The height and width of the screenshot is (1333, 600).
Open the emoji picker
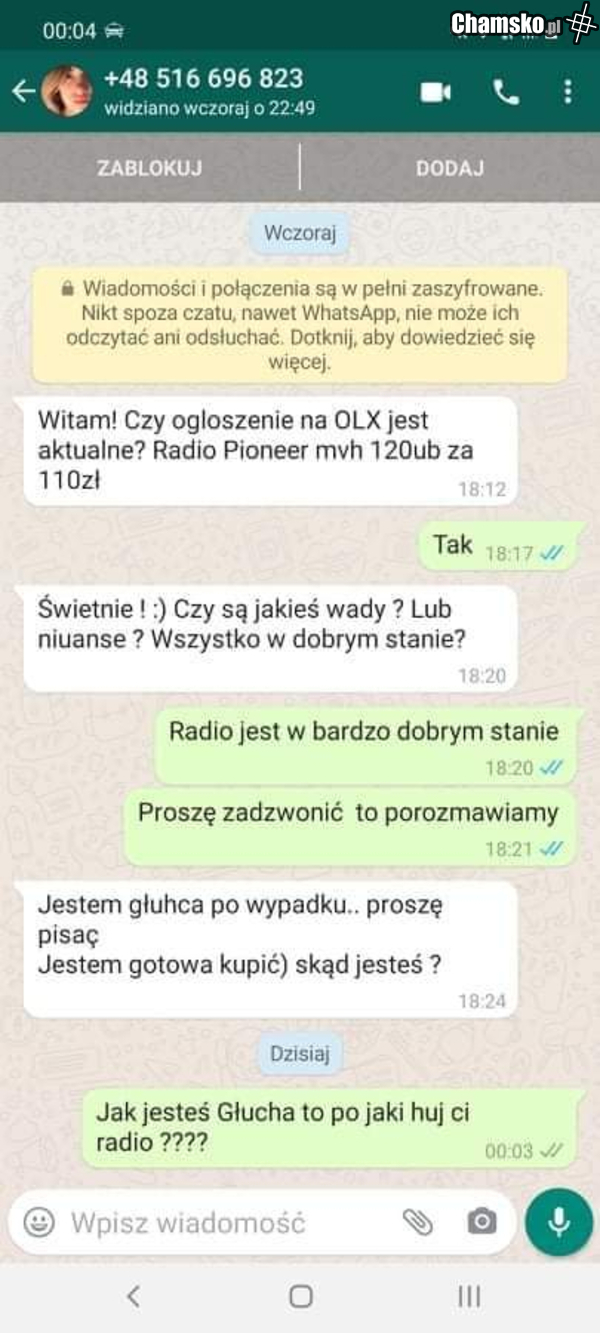click(x=39, y=1222)
